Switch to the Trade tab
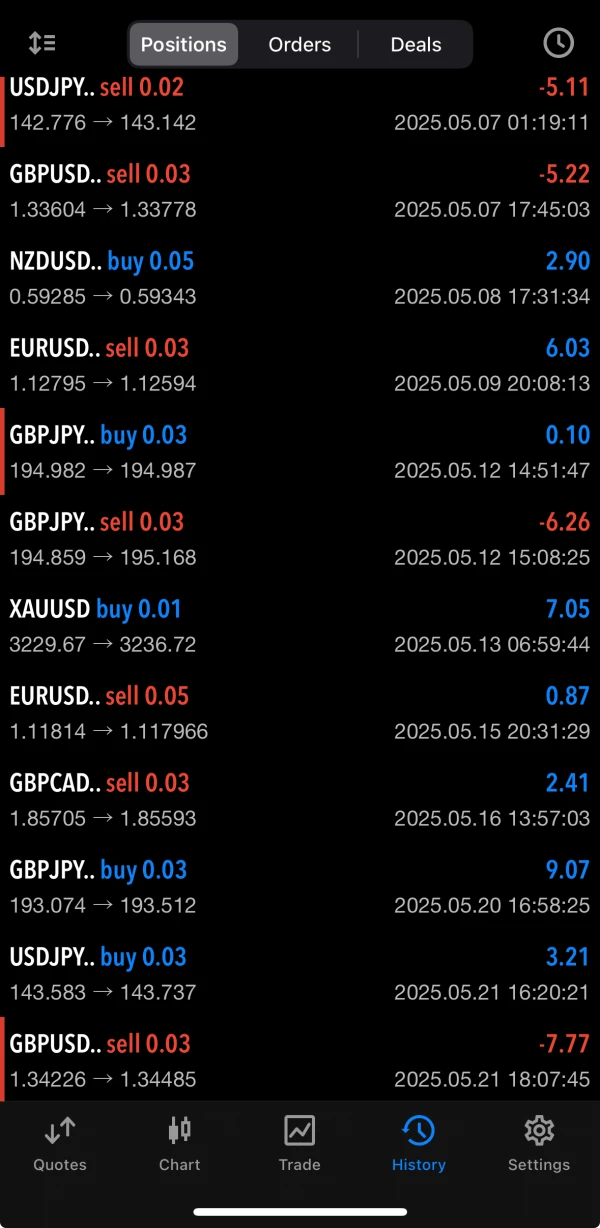The image size is (600, 1228). 300,1144
